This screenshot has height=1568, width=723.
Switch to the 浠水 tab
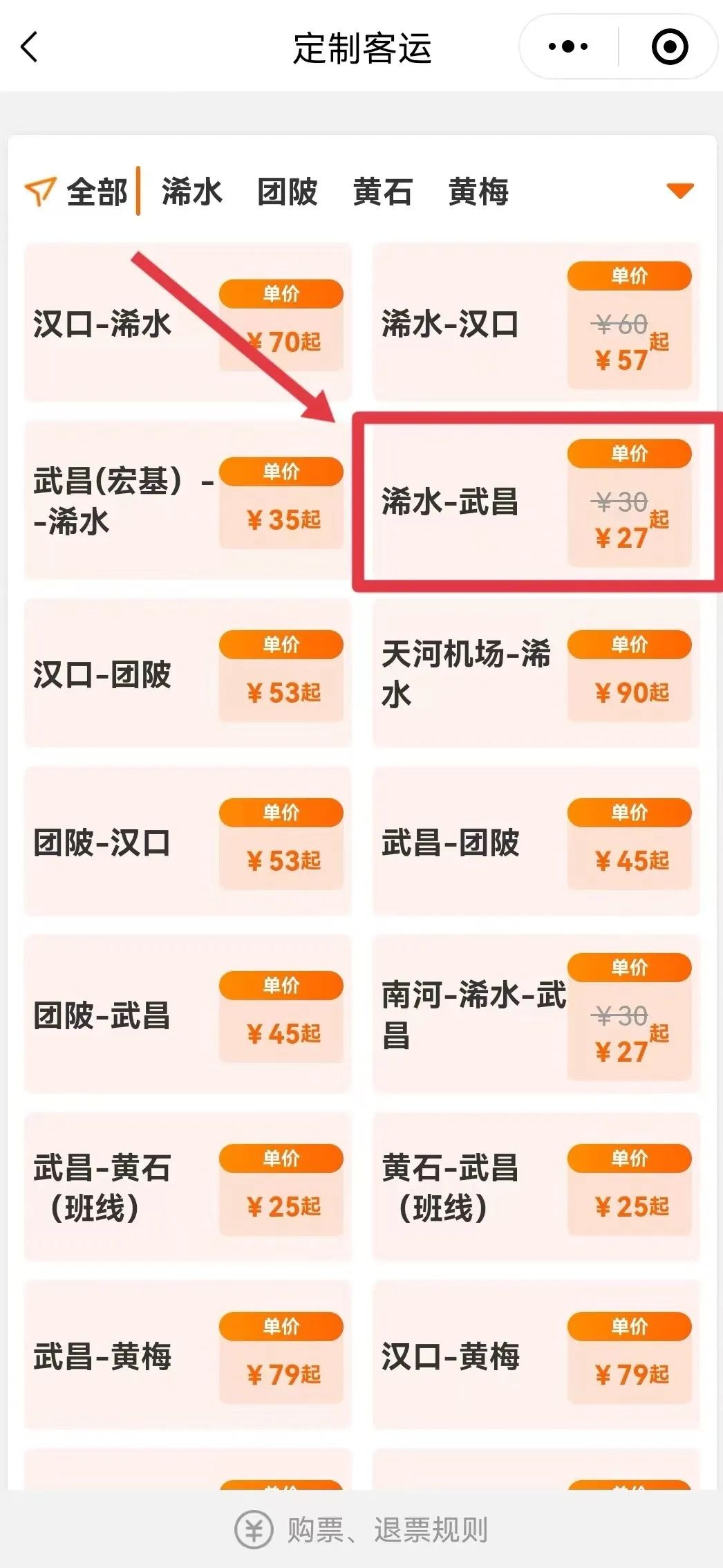pyautogui.click(x=192, y=192)
